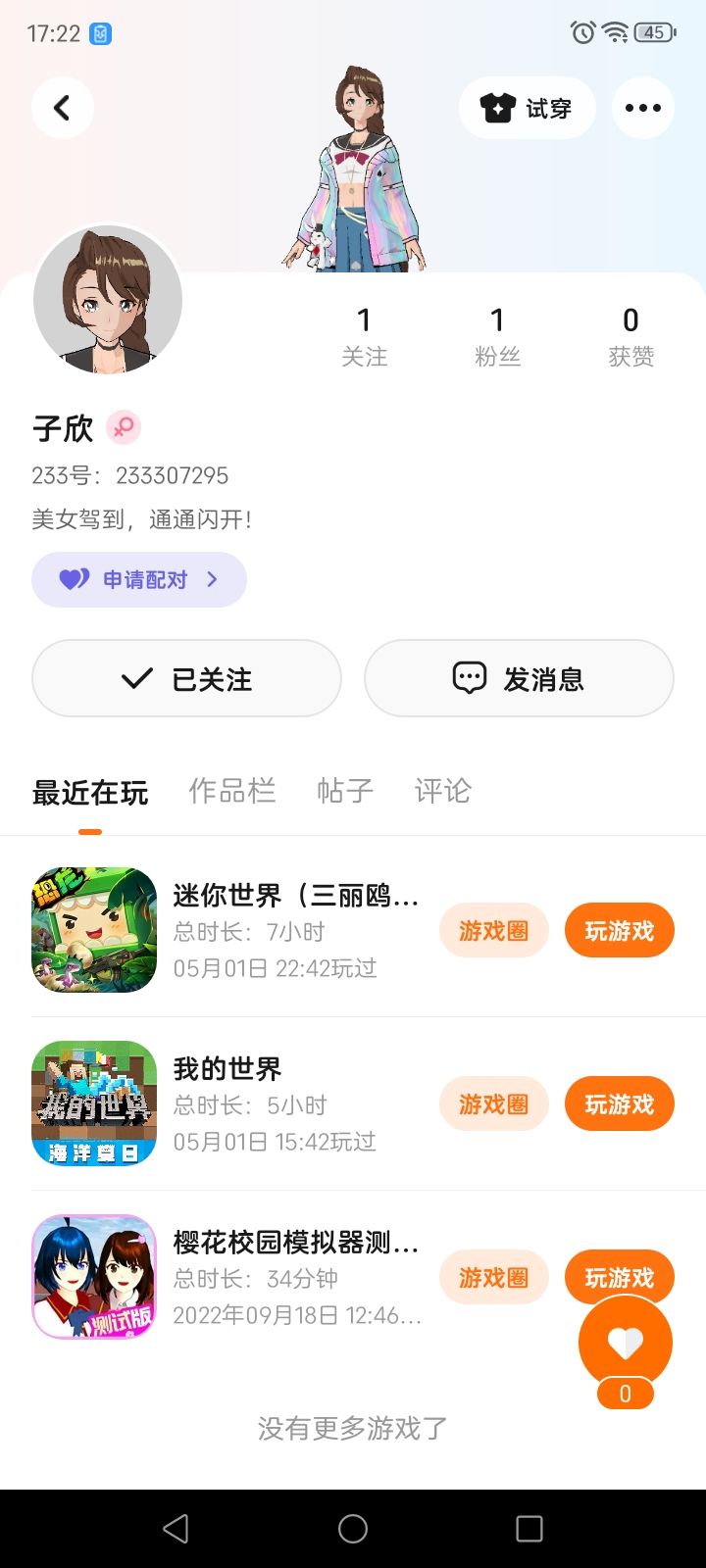Open the three-dot overflow menu
This screenshot has height=1568, width=706.
[x=642, y=108]
